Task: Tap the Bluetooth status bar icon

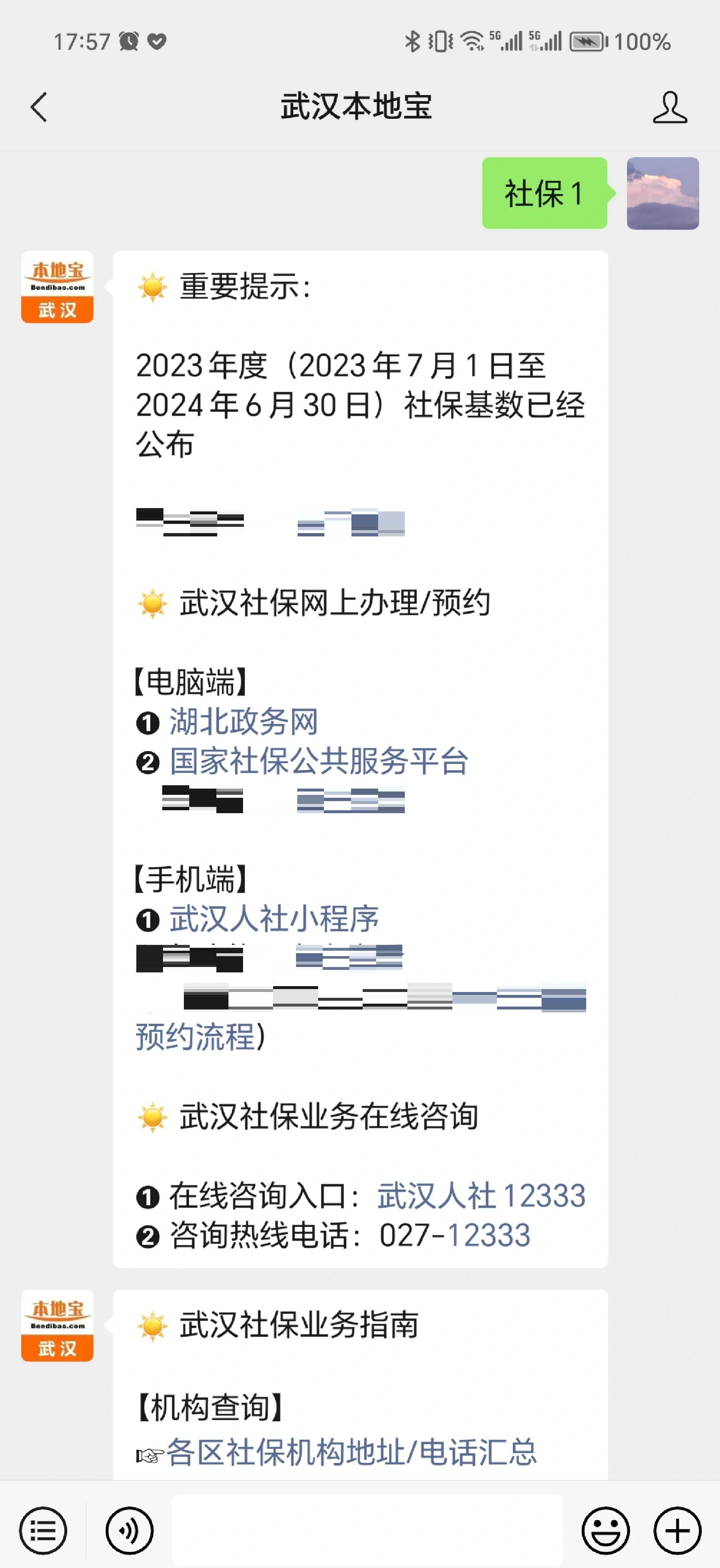Action: (413, 41)
